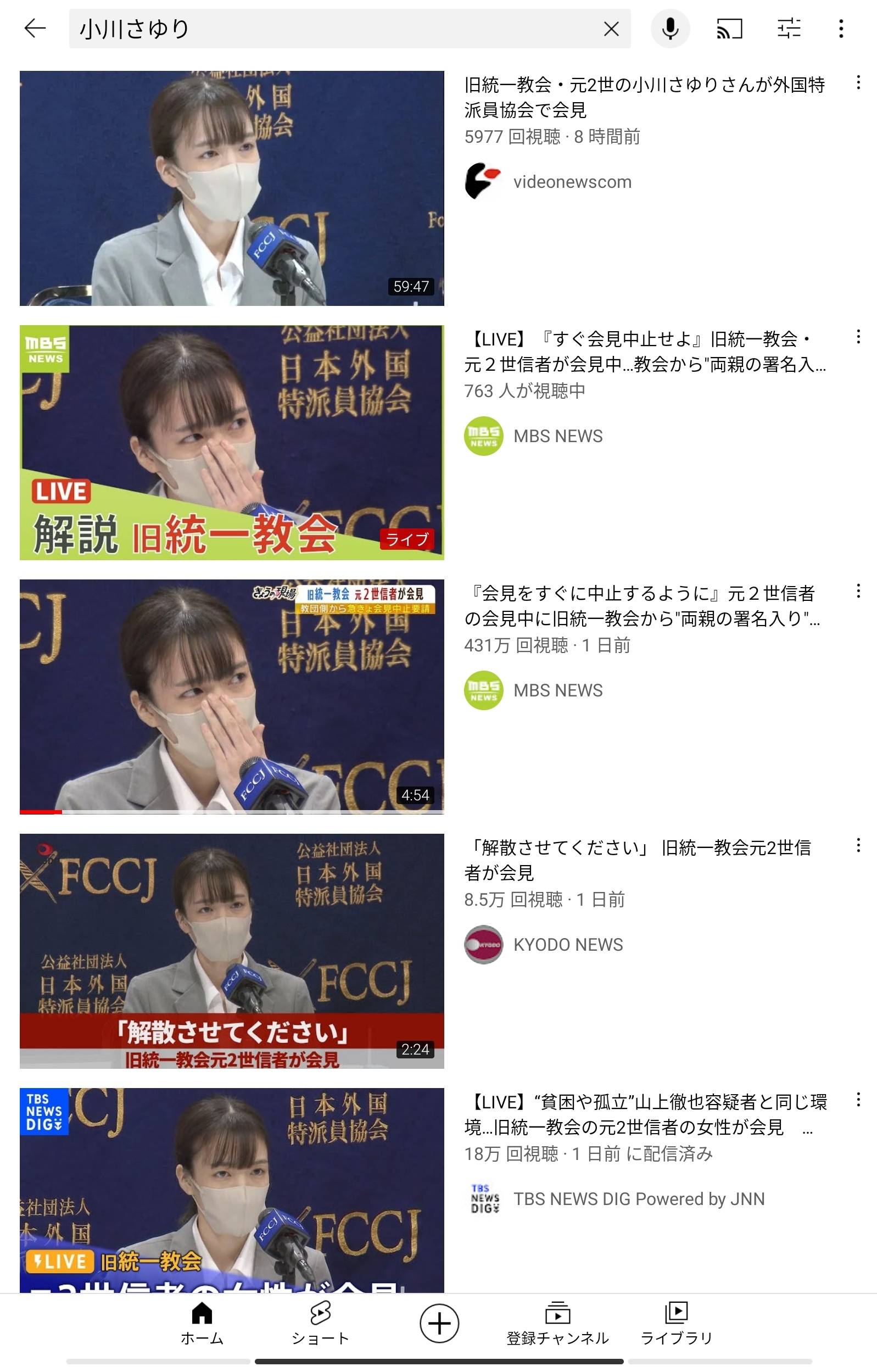Viewport: 877px width, 1372px height.
Task: Play the 4:54 MBS NEWS video
Action: click(x=232, y=696)
